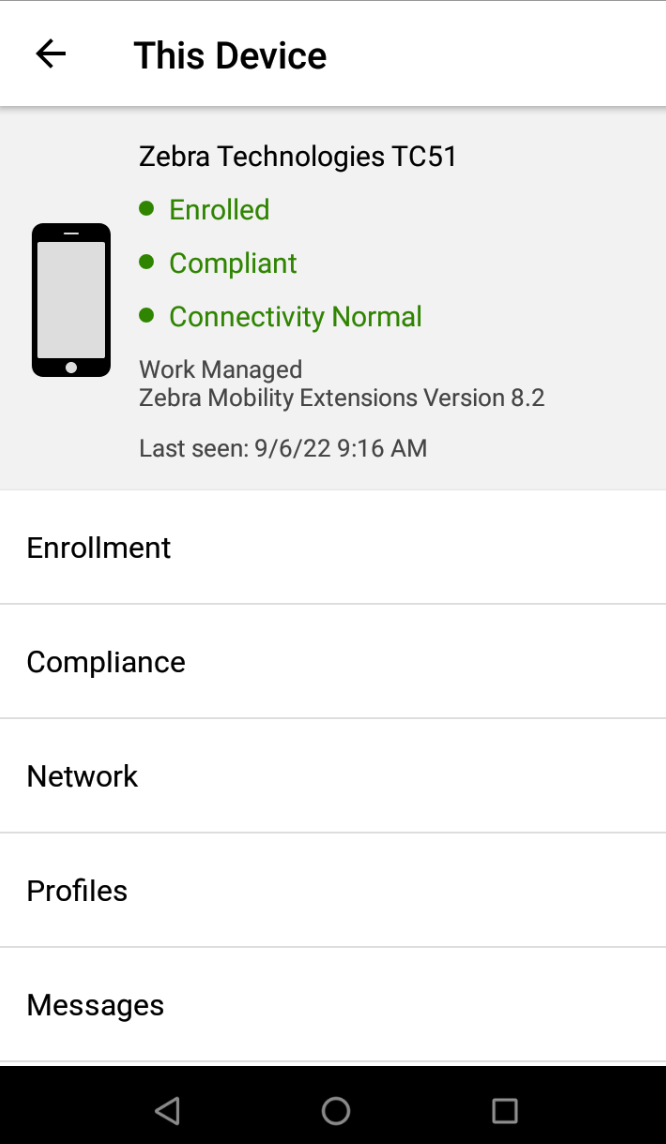Open the Enrollment row
This screenshot has width=666, height=1144.
coord(333,547)
